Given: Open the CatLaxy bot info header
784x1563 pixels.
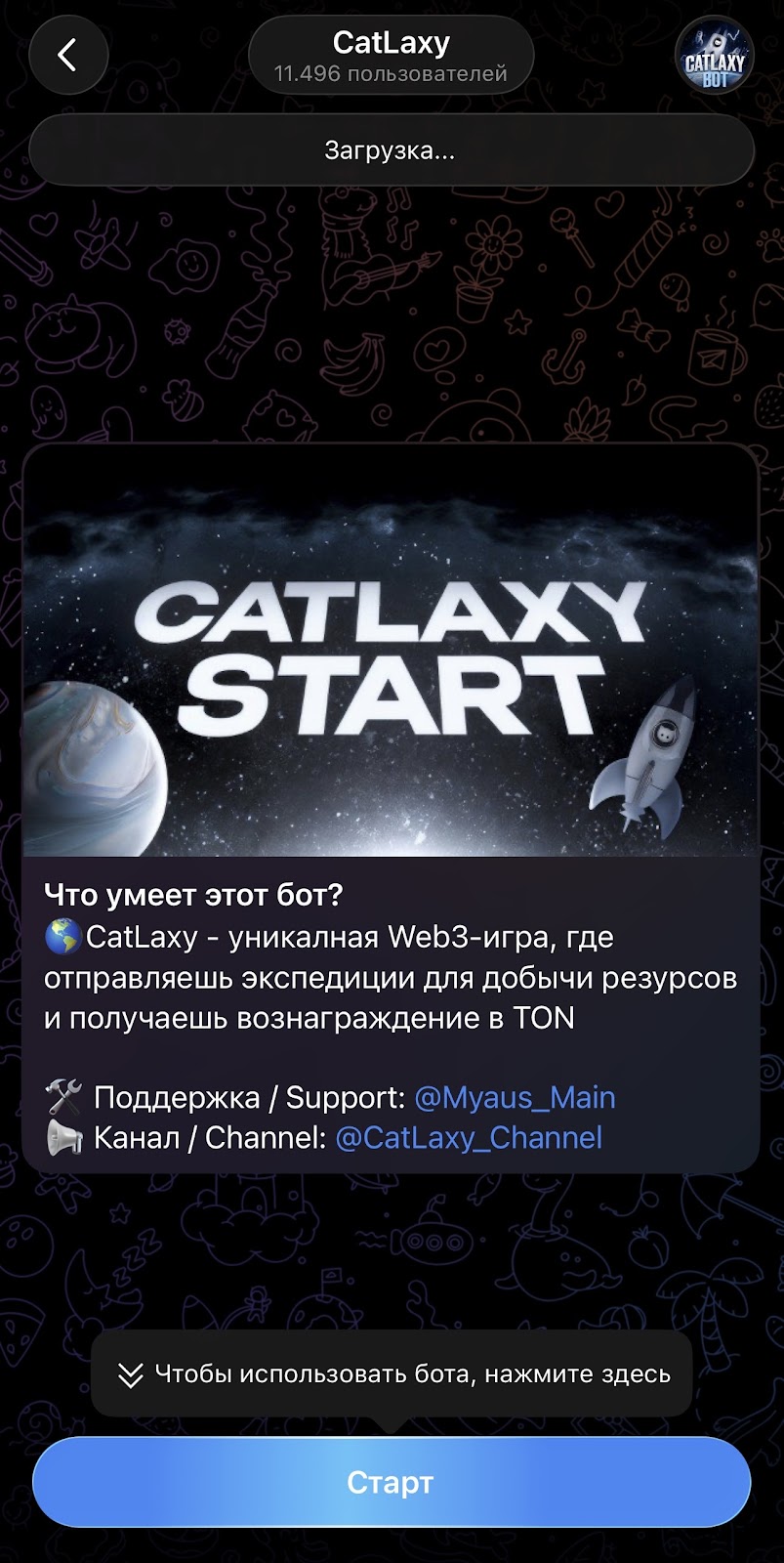Looking at the screenshot, I should tap(391, 56).
